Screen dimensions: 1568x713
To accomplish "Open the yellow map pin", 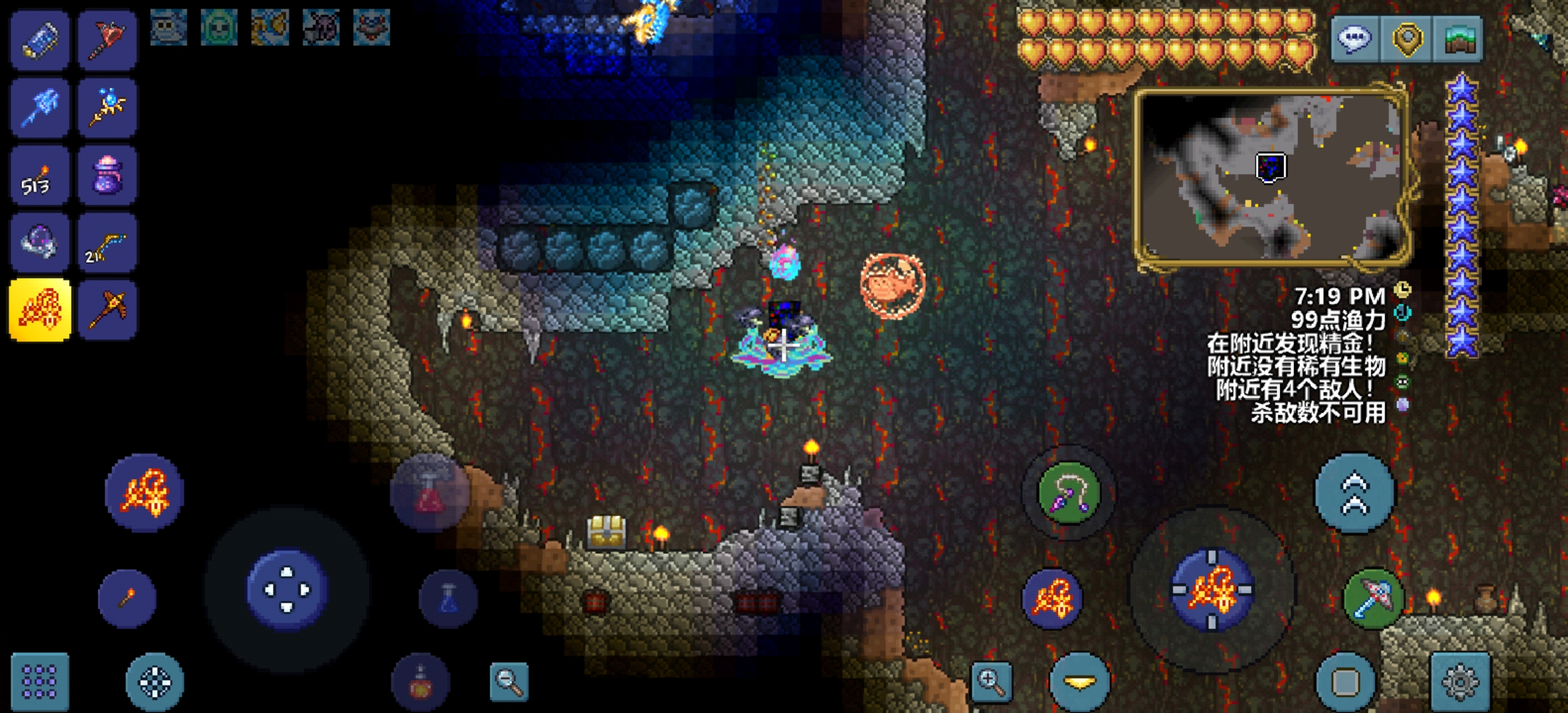I will pos(1406,40).
